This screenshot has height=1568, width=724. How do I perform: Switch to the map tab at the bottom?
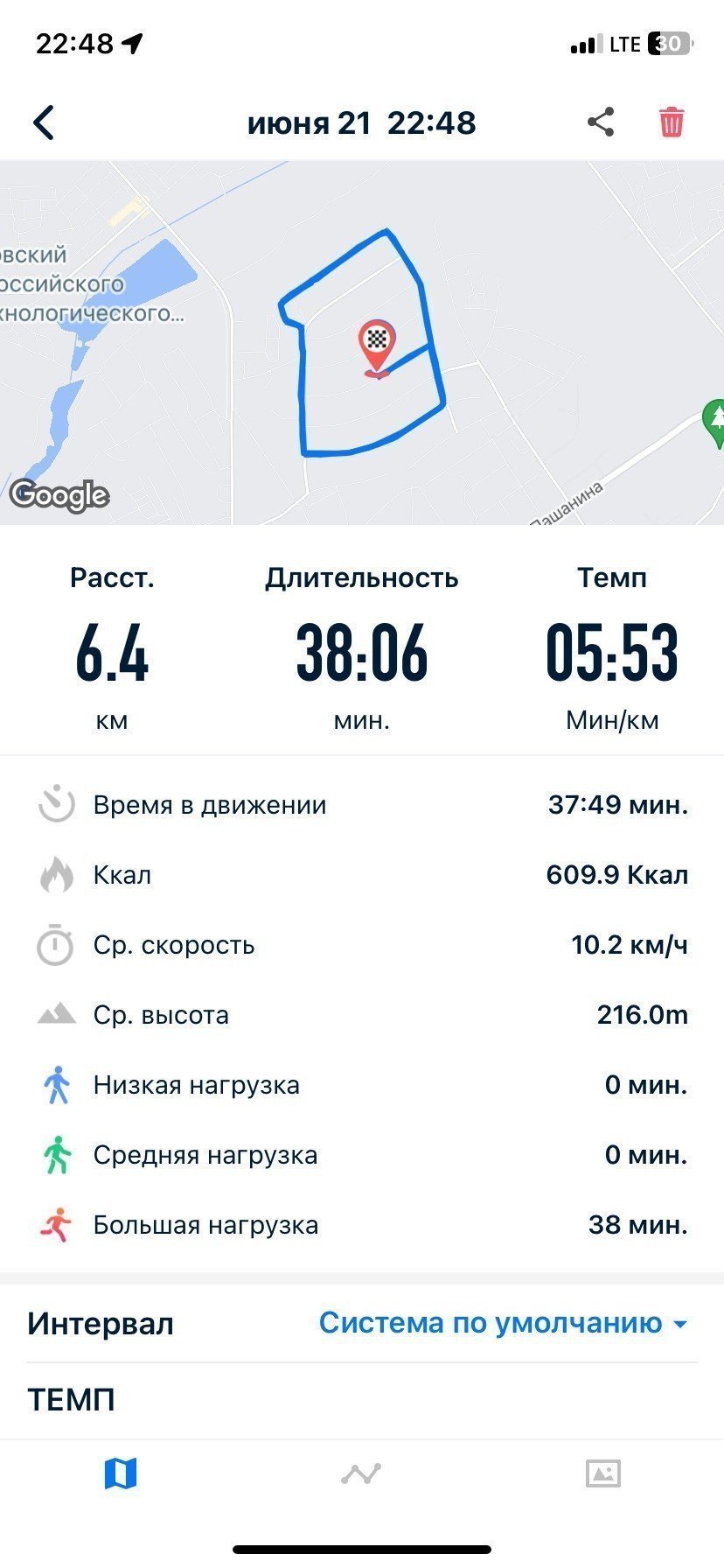tap(121, 1473)
